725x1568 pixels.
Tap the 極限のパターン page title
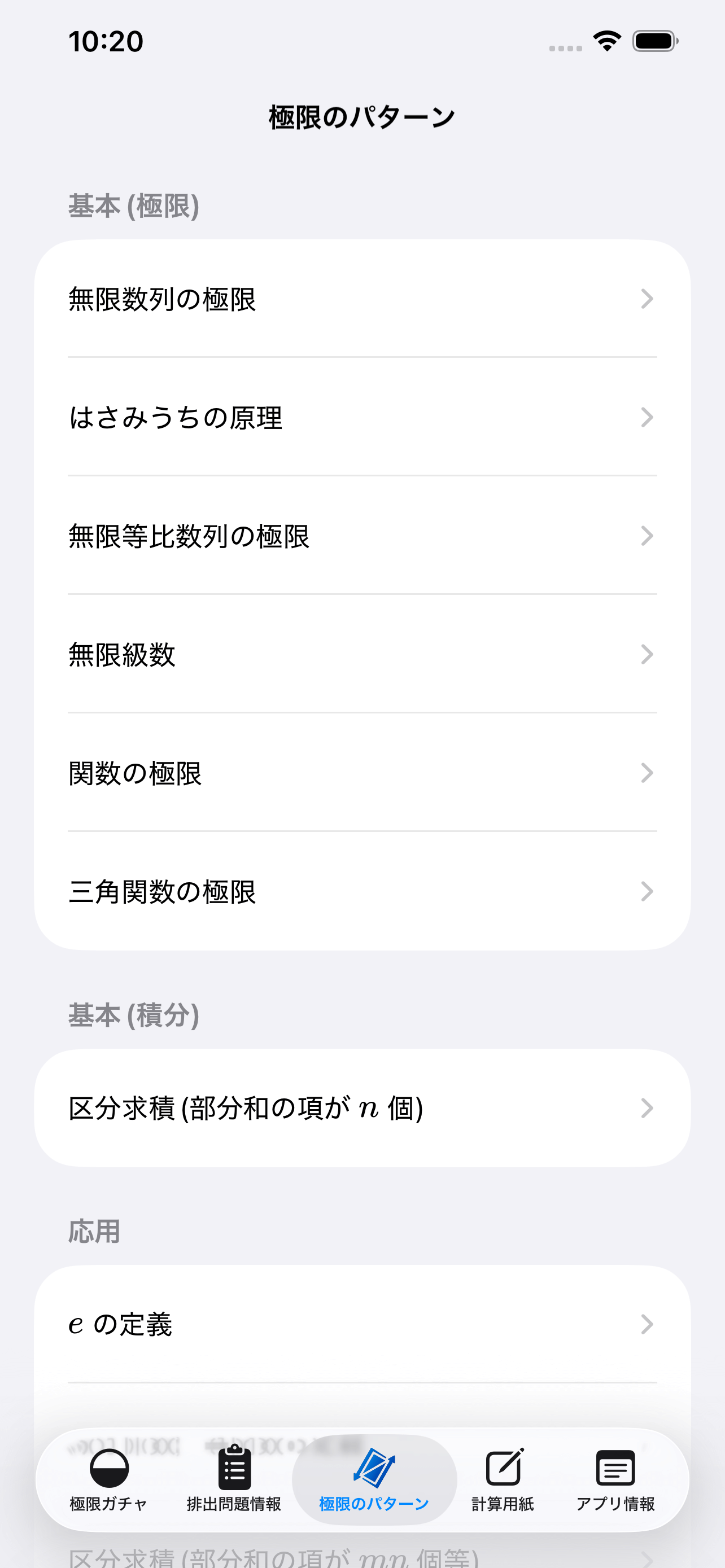tap(362, 116)
